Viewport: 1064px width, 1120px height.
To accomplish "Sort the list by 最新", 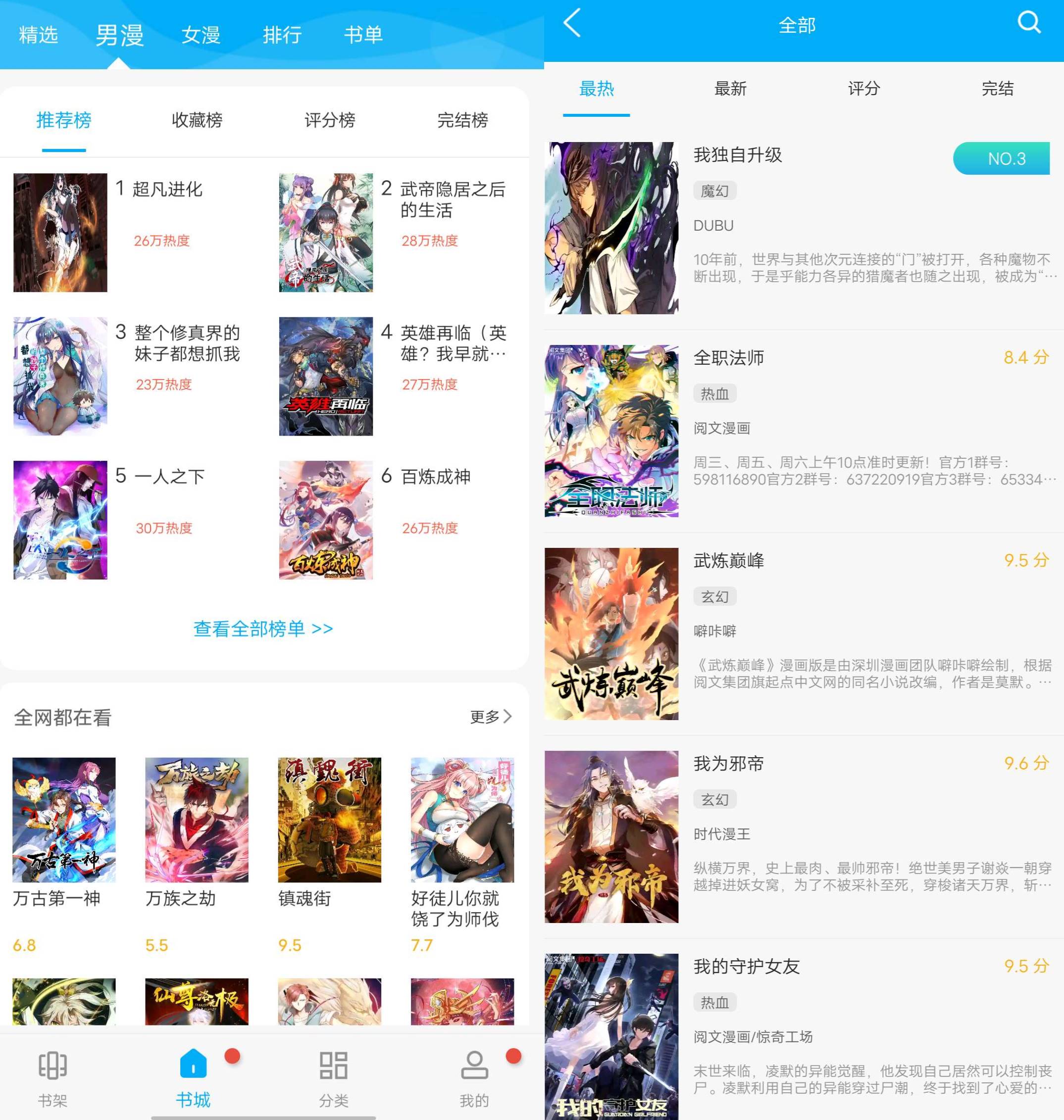I will [x=730, y=89].
